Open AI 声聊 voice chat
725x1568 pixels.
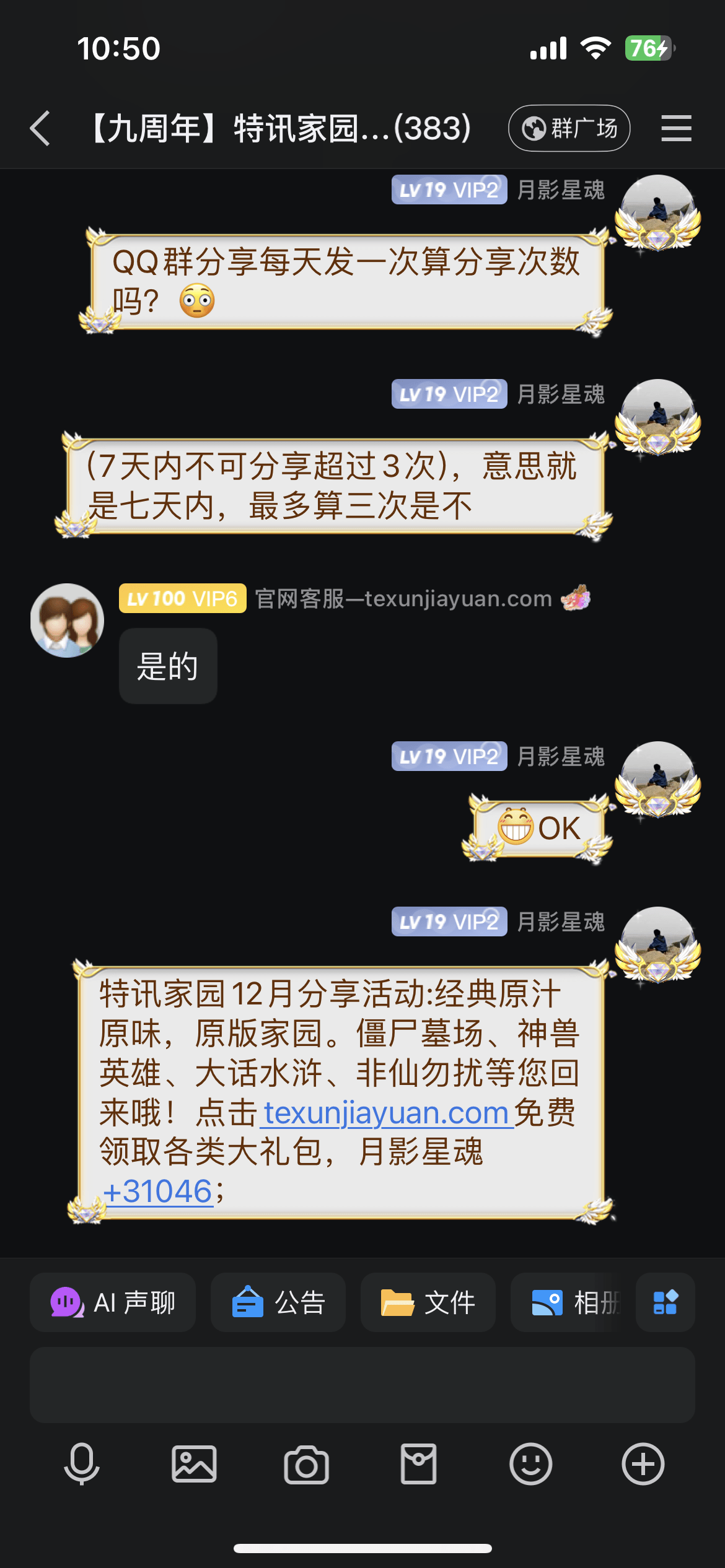pos(113,1302)
